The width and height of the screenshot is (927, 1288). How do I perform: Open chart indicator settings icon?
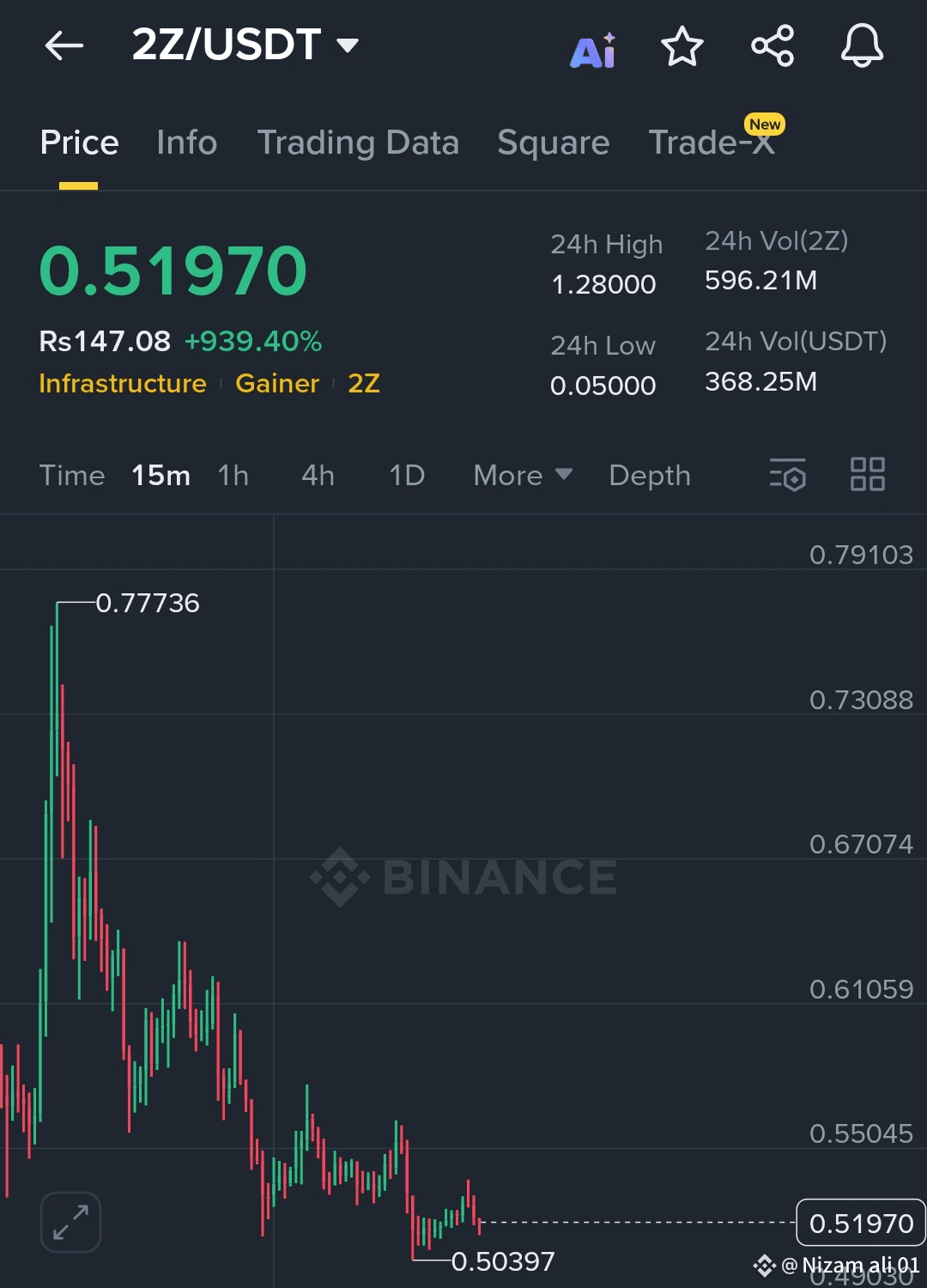pos(788,475)
